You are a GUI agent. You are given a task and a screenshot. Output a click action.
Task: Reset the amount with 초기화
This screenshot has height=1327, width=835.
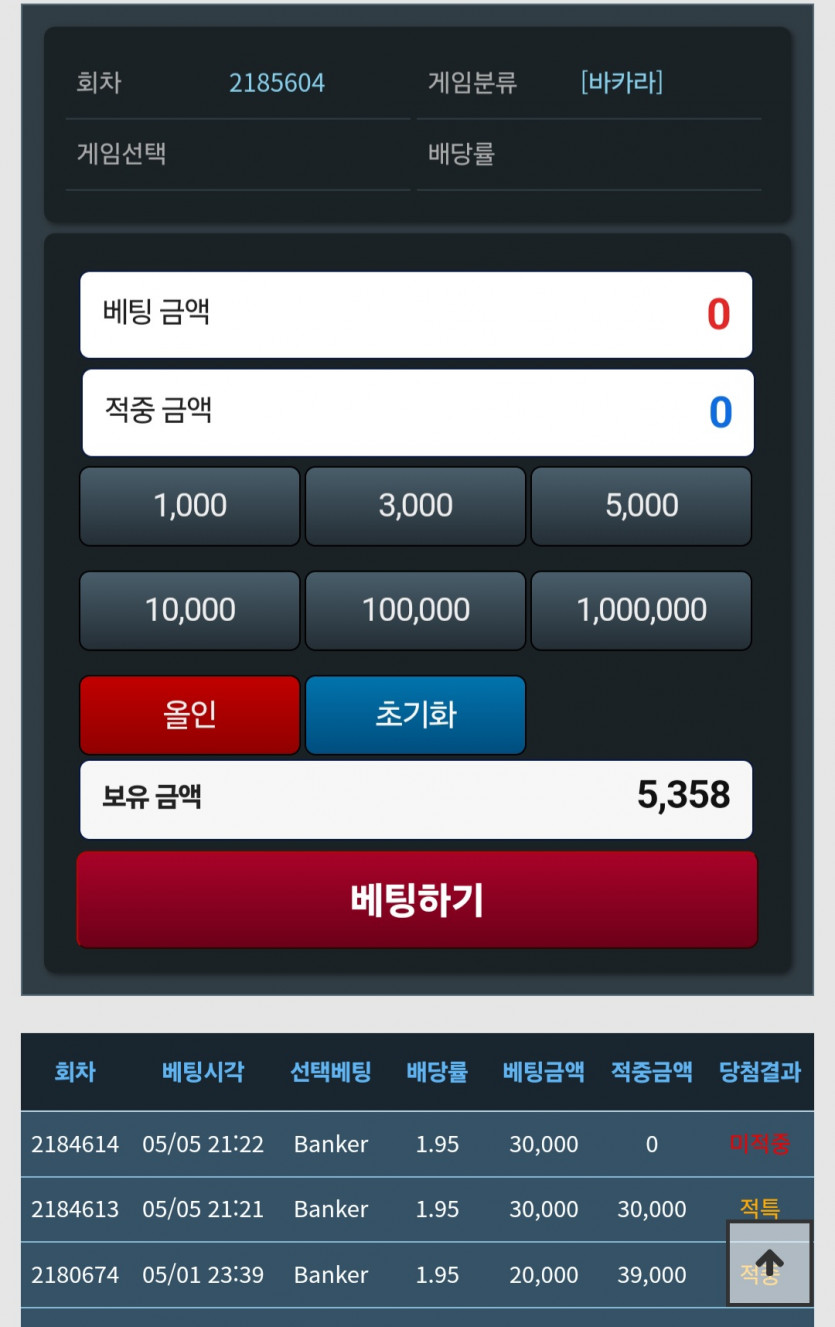tap(415, 715)
